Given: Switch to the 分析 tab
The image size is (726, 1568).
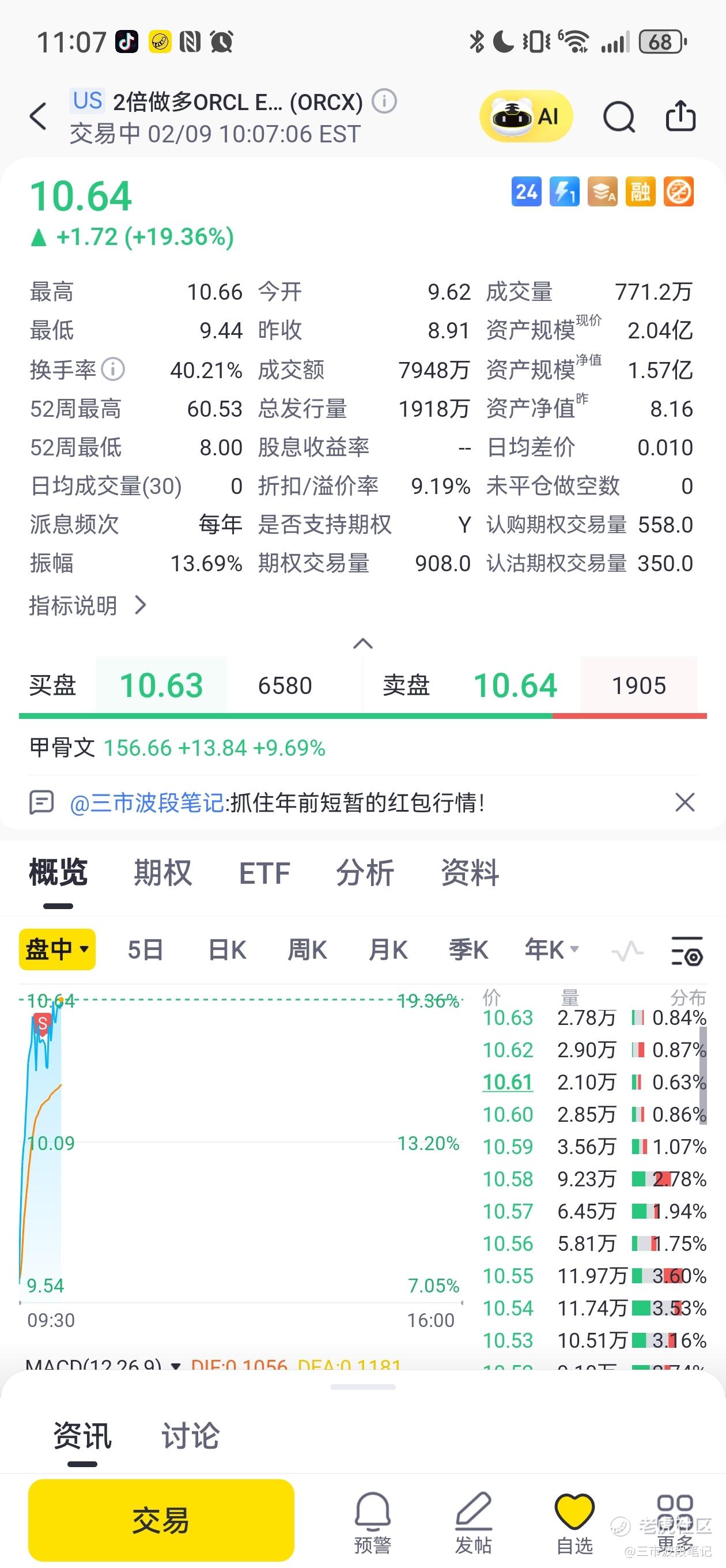Looking at the screenshot, I should [365, 873].
